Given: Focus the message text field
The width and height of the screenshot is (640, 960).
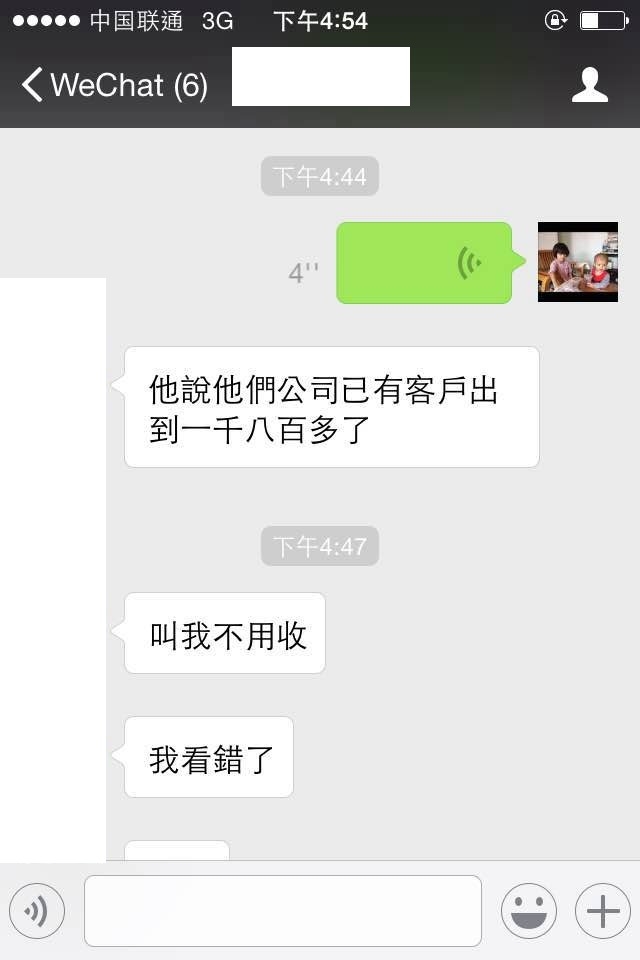Looking at the screenshot, I should point(283,911).
